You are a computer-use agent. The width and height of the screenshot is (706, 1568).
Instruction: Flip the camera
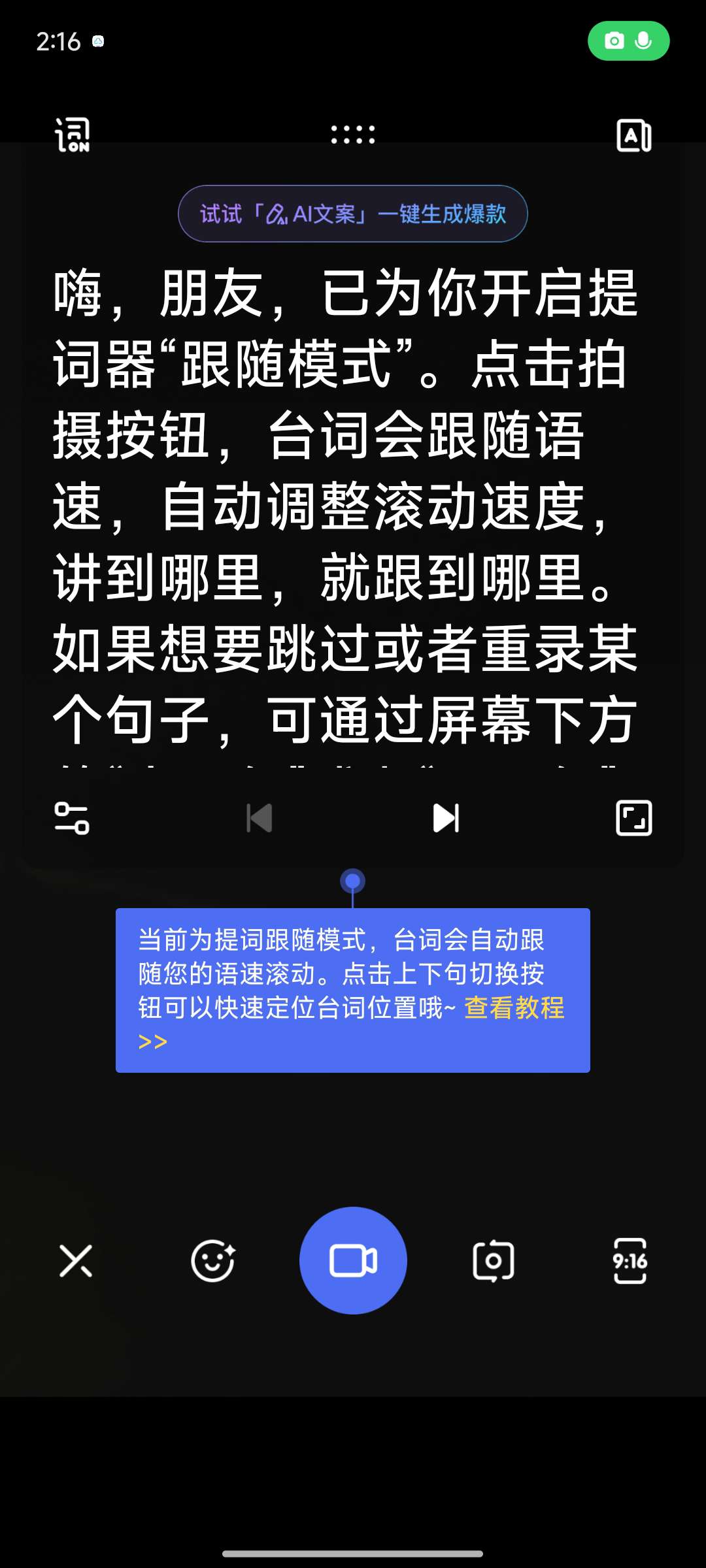click(x=493, y=1260)
